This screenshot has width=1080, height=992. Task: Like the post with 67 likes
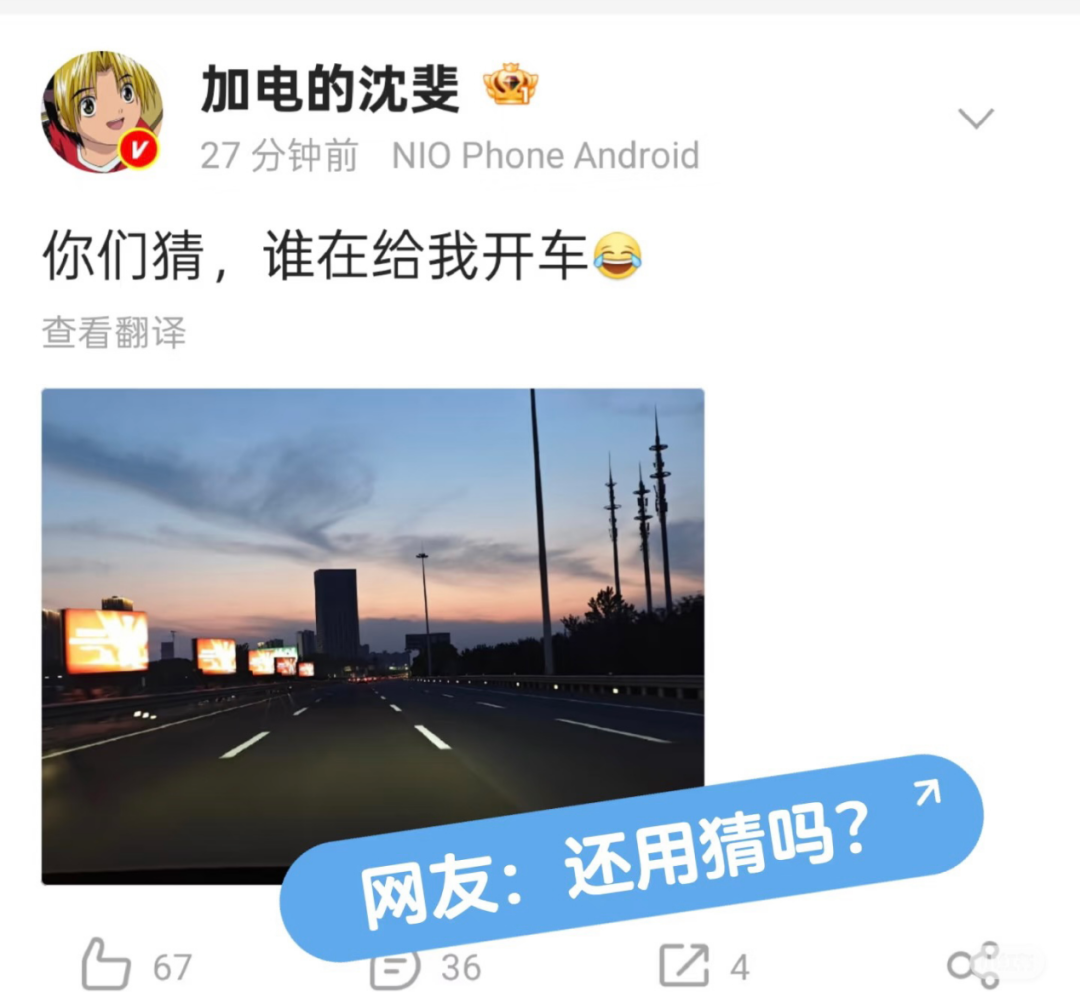pyautogui.click(x=108, y=964)
